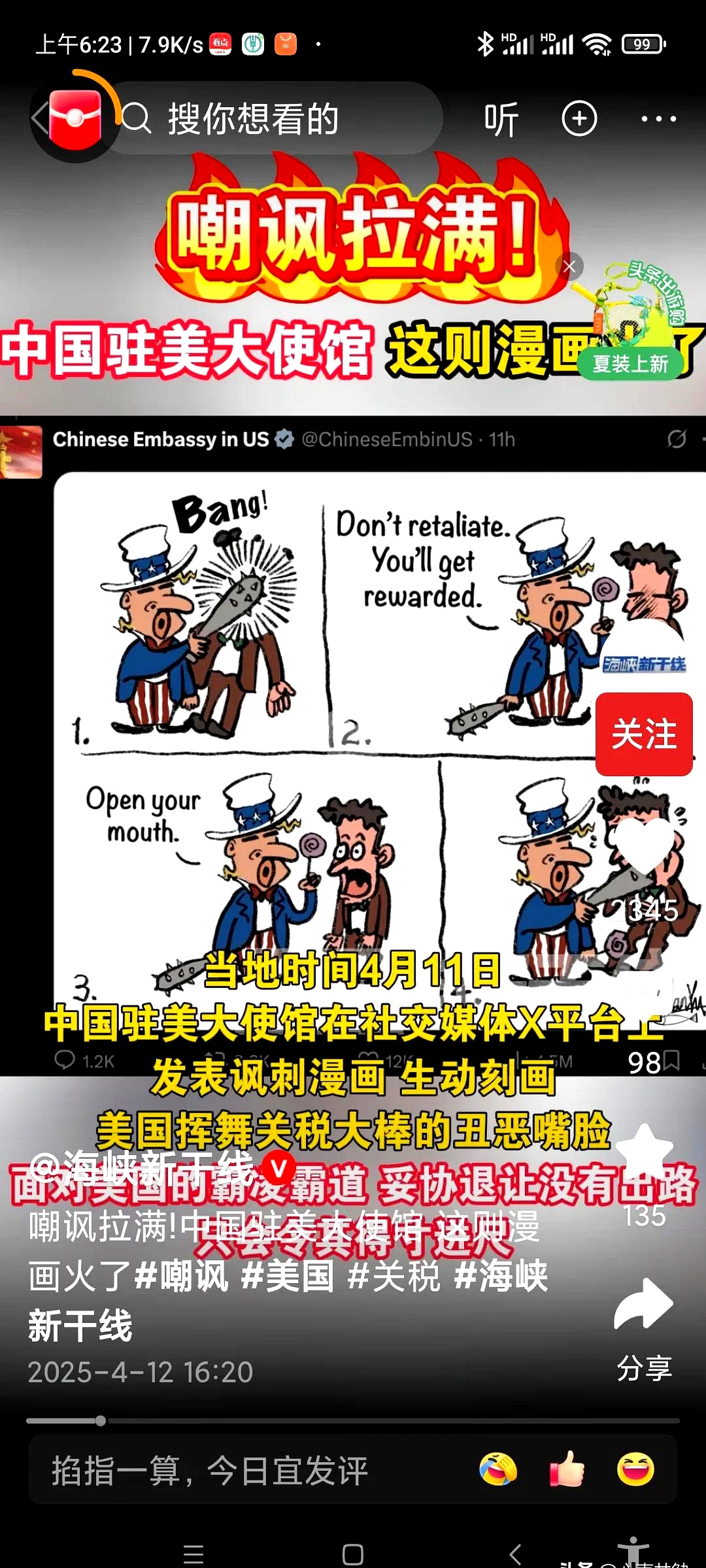Image resolution: width=706 pixels, height=1568 pixels.
Task: Tap the share arrow 分享 icon
Action: click(x=644, y=1304)
